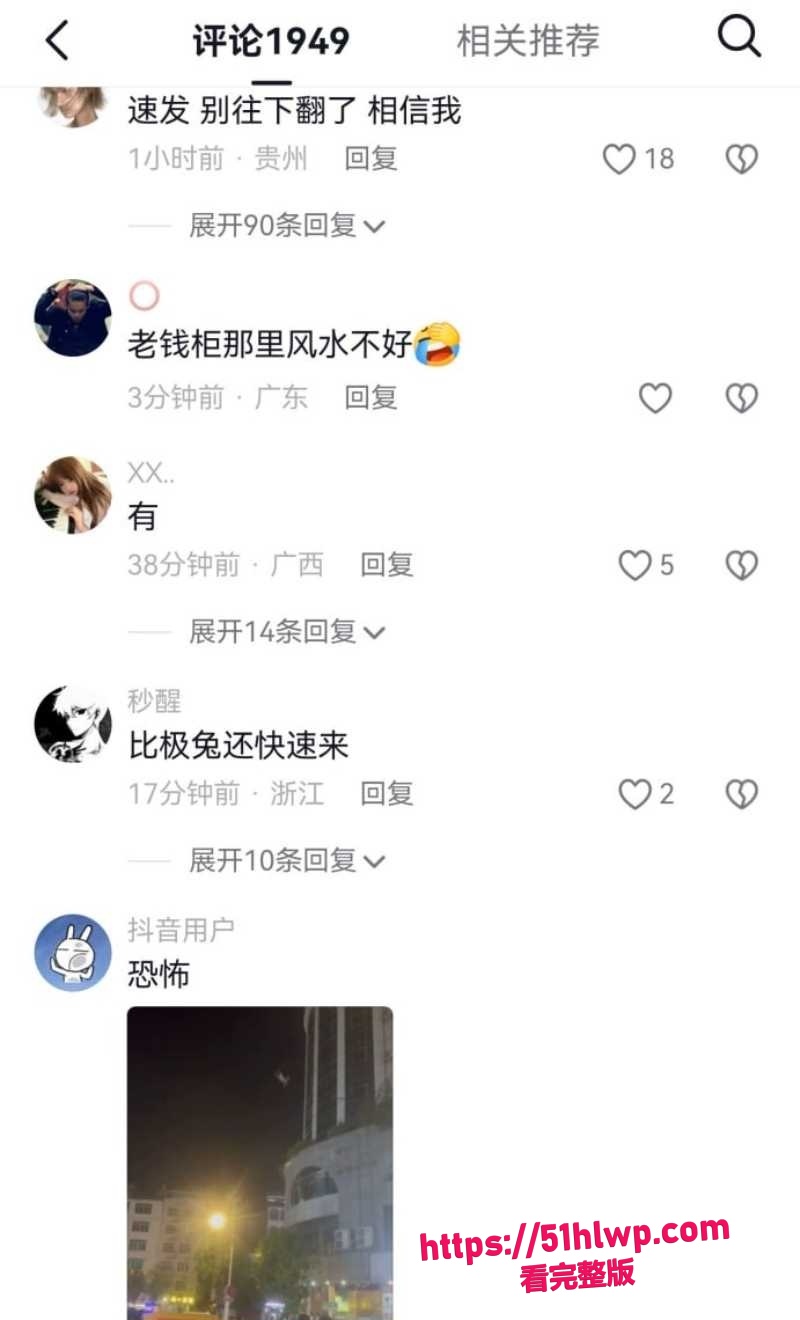Dislike the comment from 贵州

(741, 159)
